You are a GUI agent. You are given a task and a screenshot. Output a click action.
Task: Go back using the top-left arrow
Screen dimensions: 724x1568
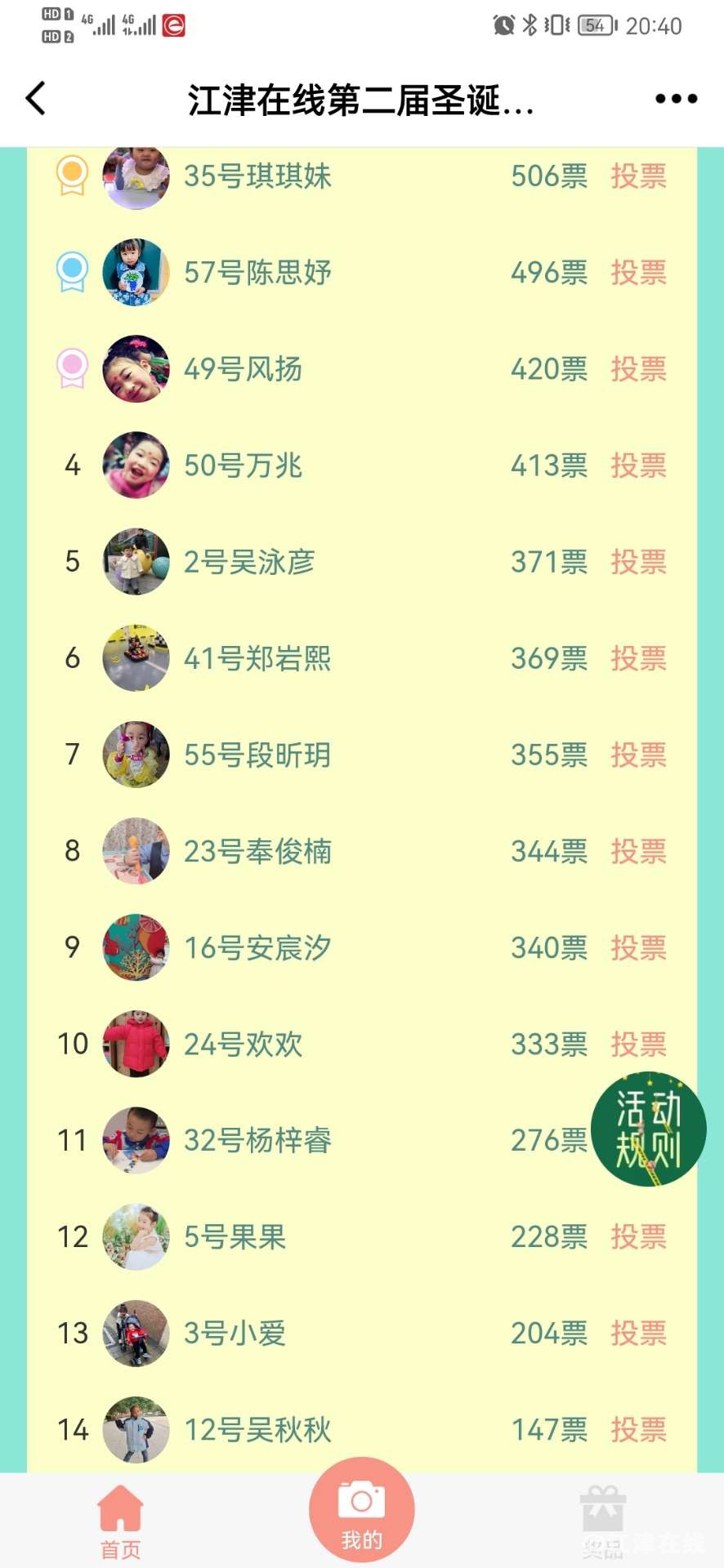tap(36, 99)
